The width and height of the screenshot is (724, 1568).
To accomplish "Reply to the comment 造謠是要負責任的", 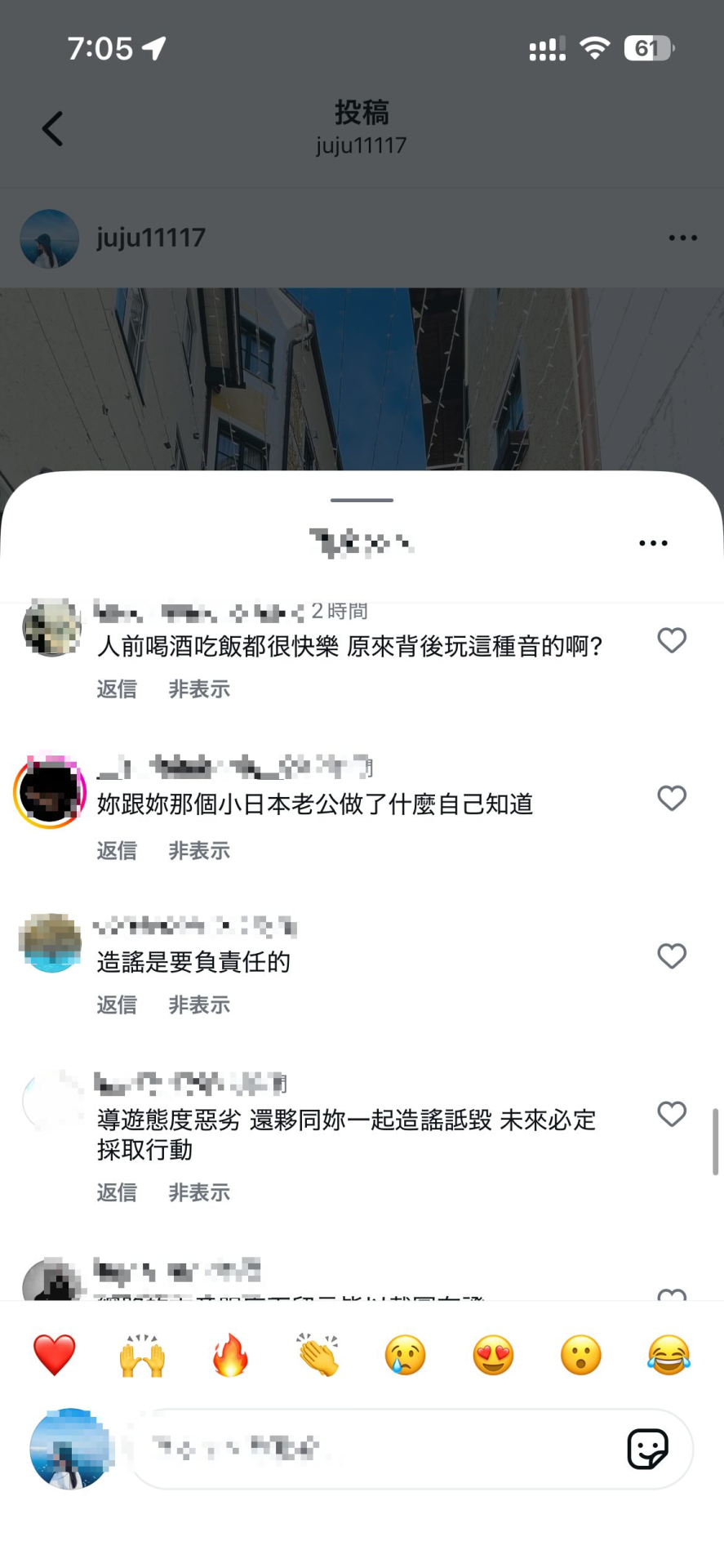I will tap(117, 1004).
